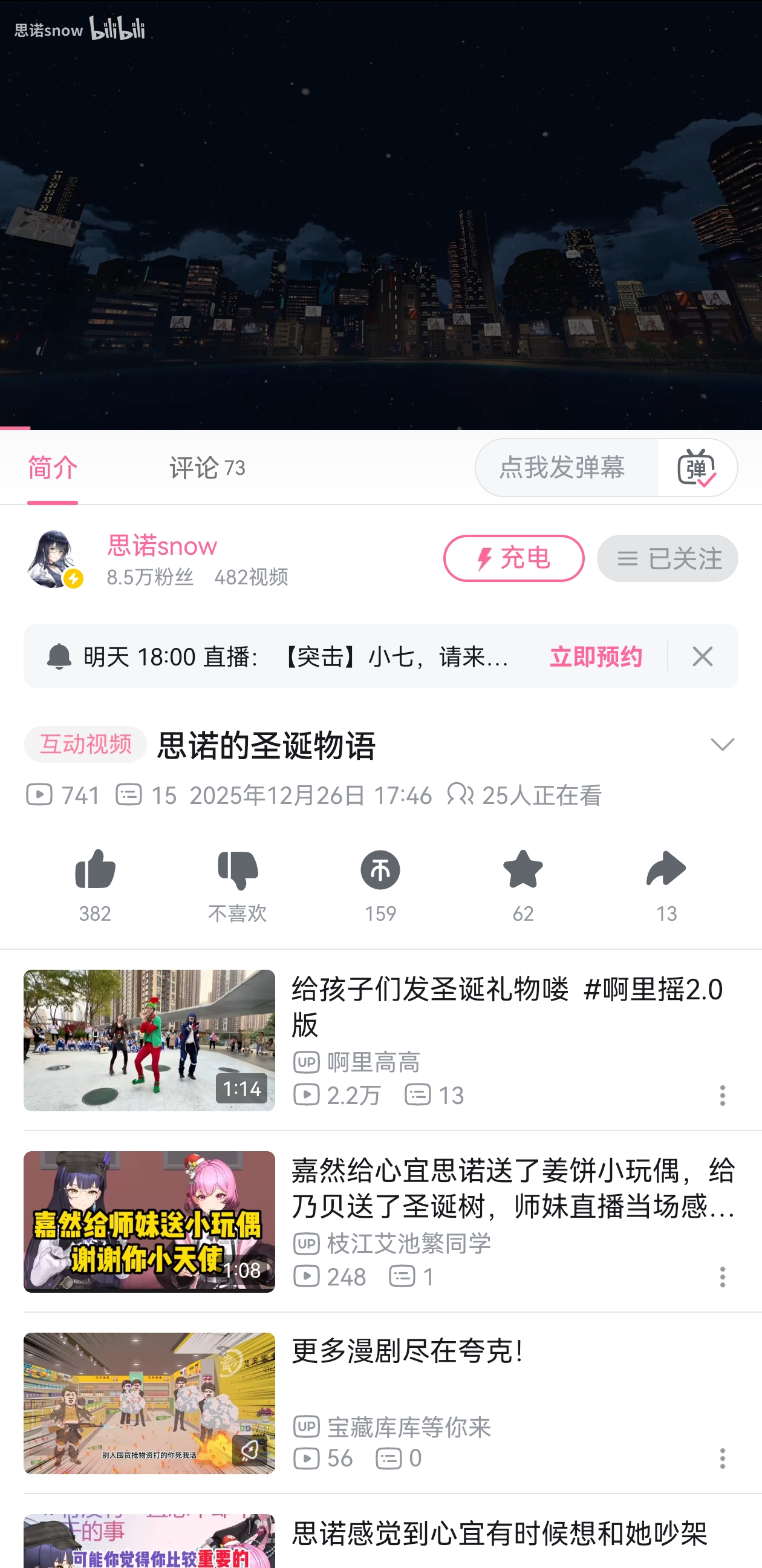Toggle the danmaku display switch

[697, 468]
